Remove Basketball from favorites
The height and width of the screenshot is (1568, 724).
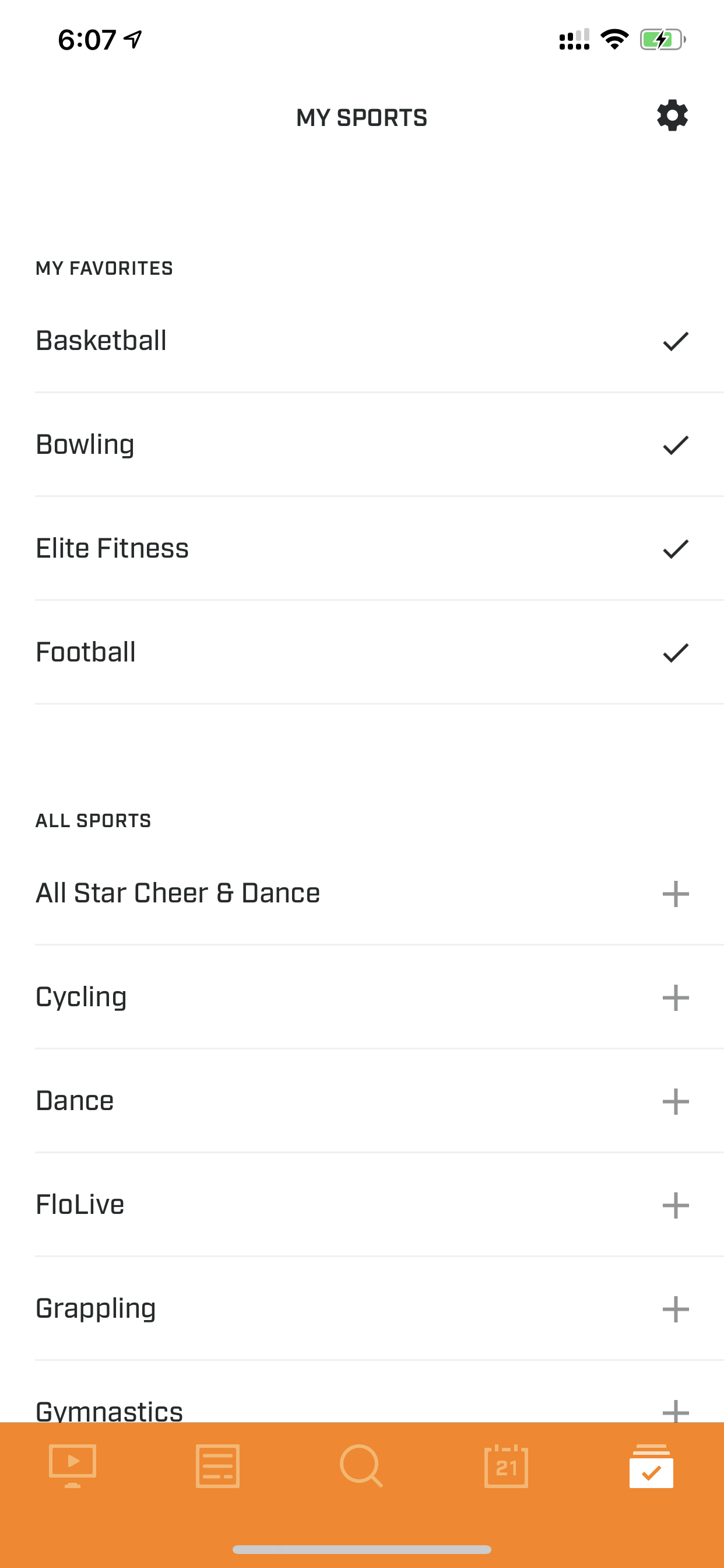coord(676,341)
